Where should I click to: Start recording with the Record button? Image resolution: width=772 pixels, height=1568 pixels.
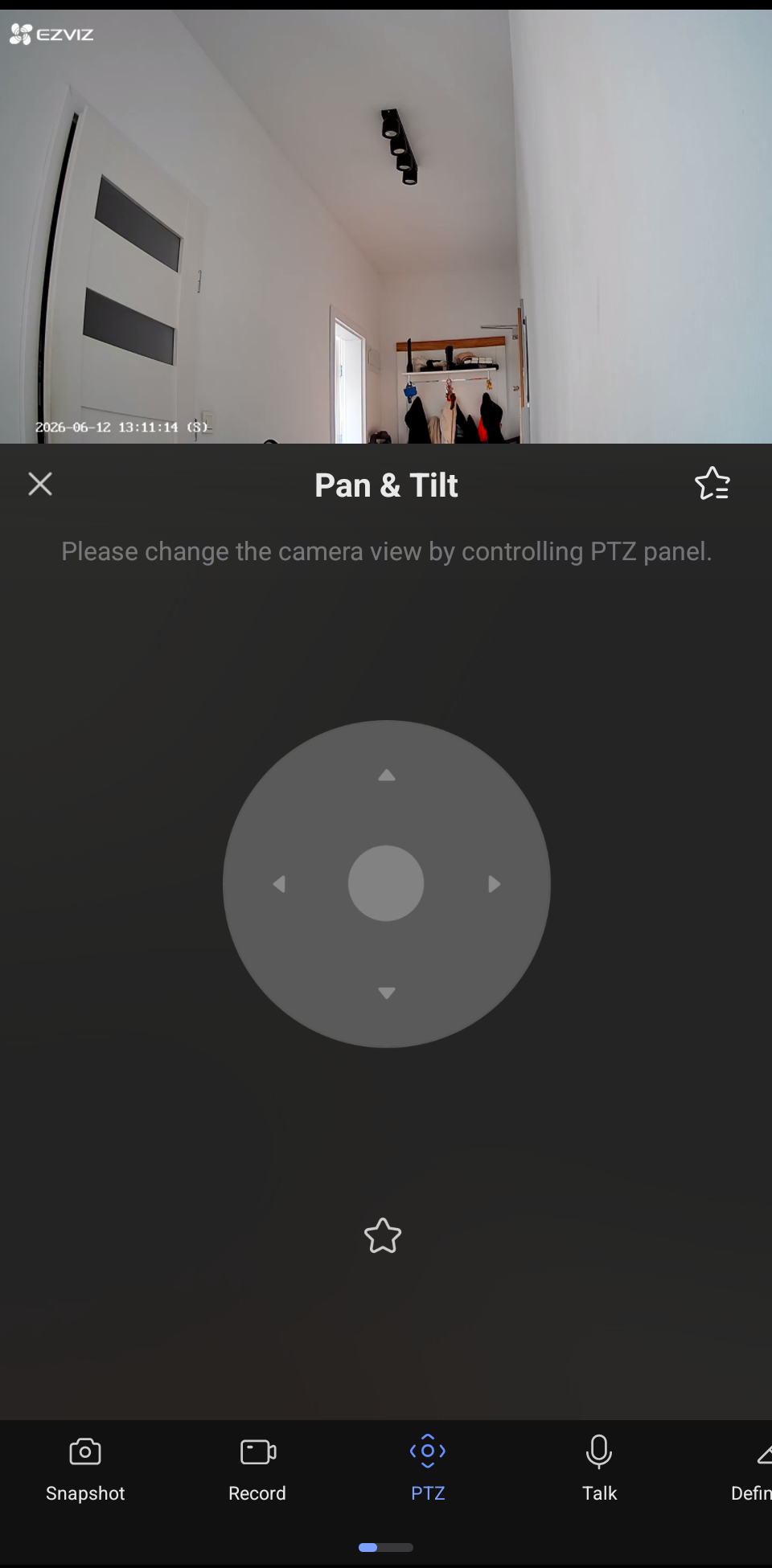click(257, 1469)
